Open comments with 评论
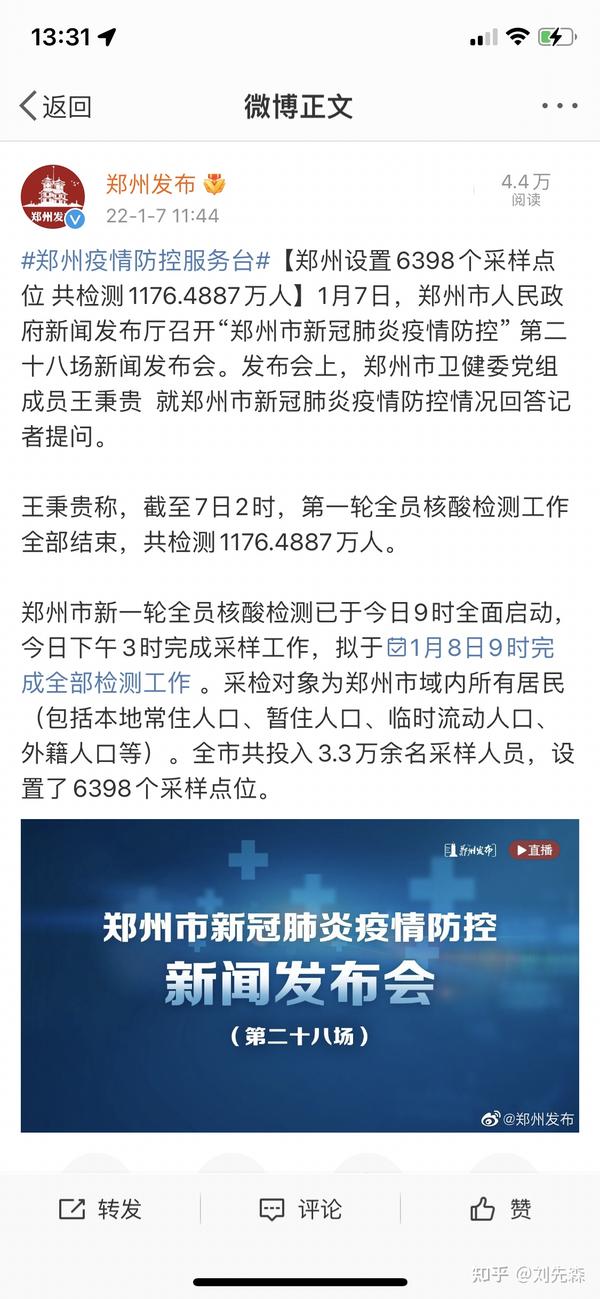 click(300, 1209)
